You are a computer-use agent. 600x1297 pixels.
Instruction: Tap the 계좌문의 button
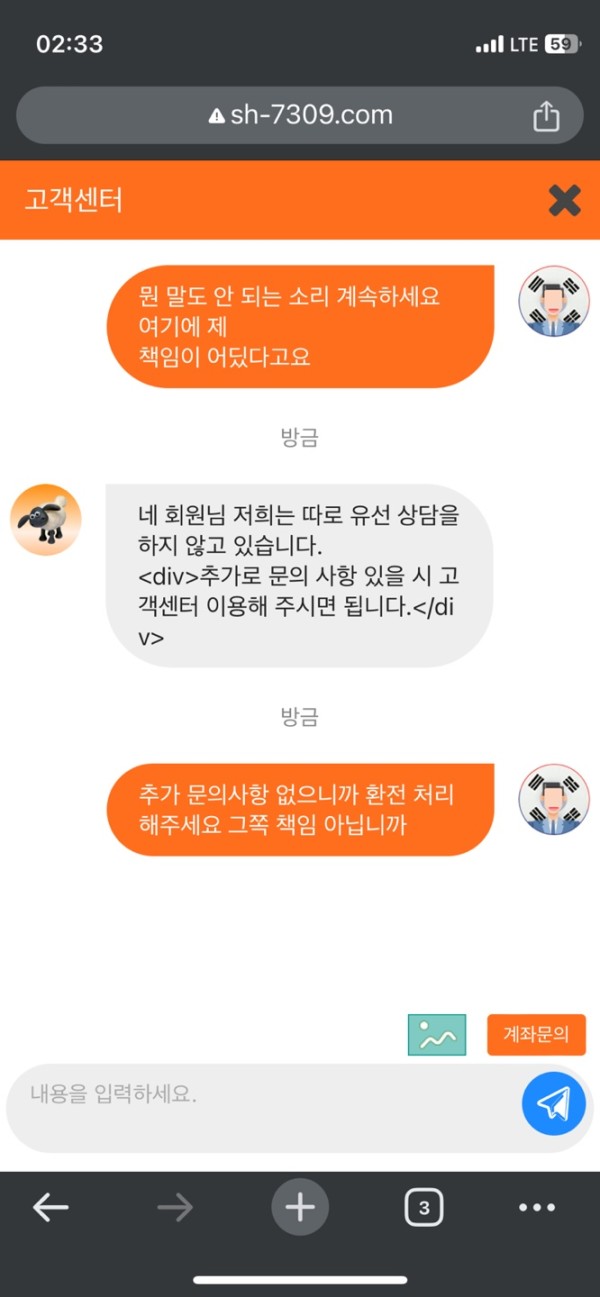tap(536, 1035)
